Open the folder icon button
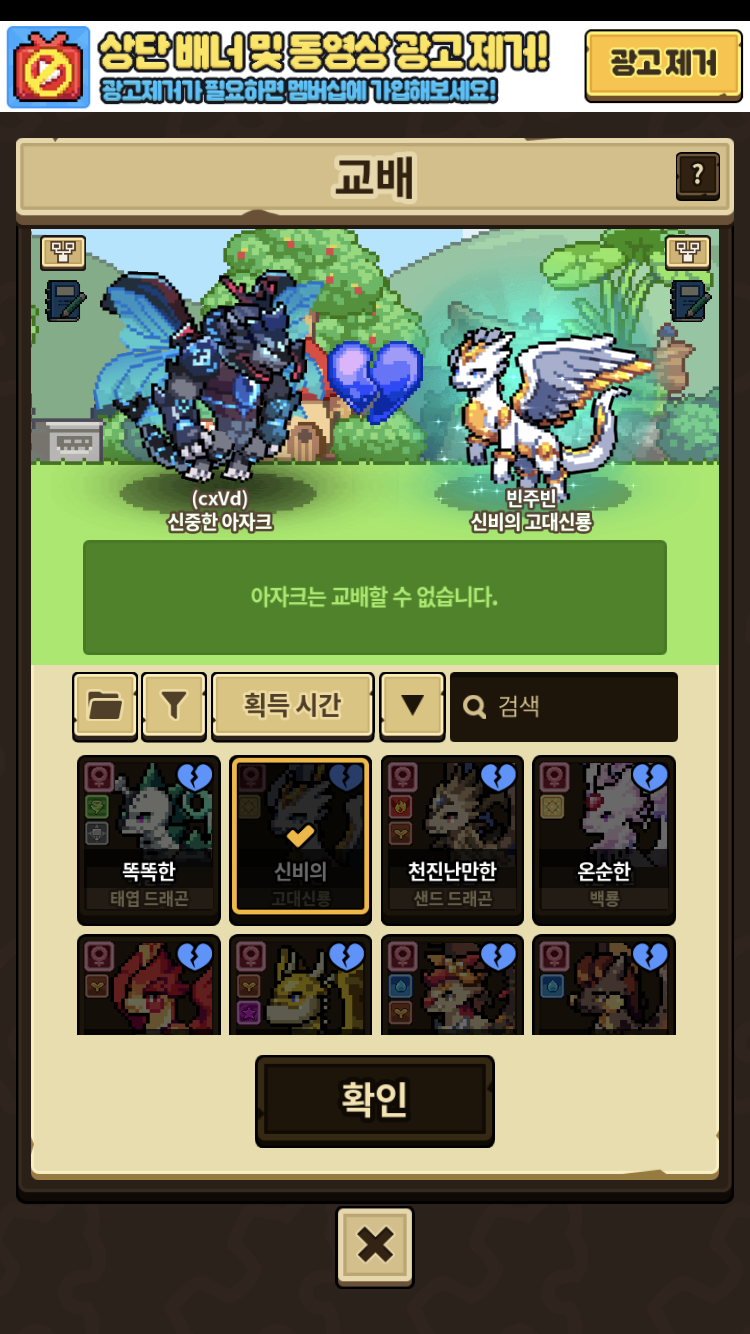 [105, 705]
